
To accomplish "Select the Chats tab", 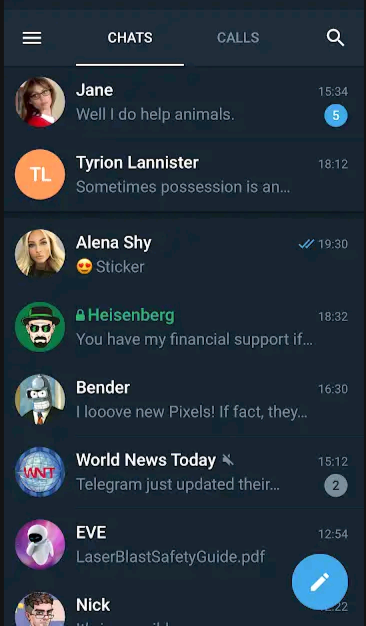I will click(x=130, y=38).
